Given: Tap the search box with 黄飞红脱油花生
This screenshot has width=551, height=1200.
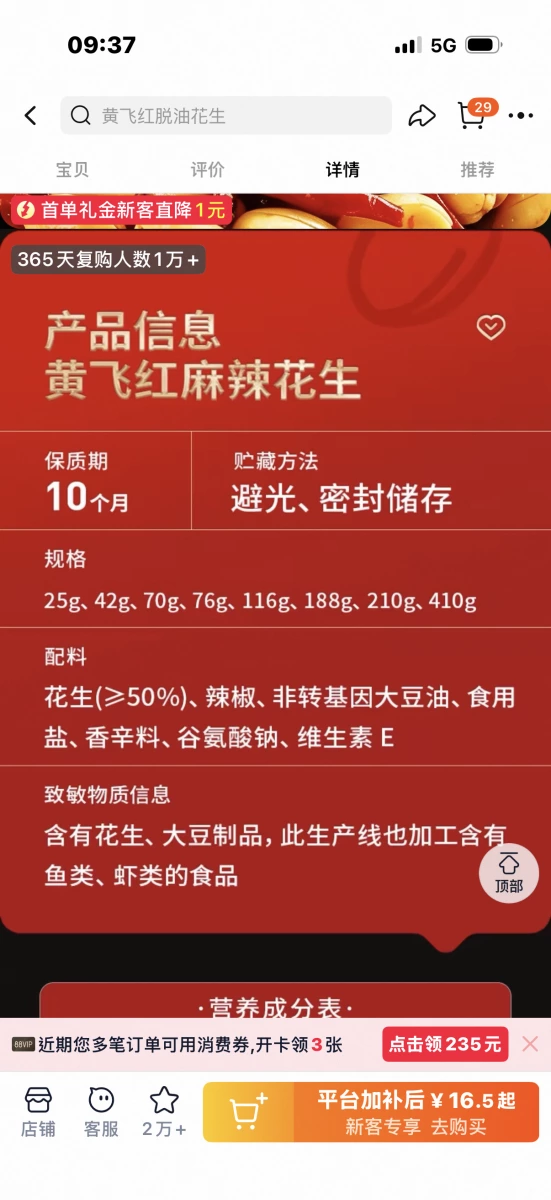Looking at the screenshot, I should [226, 116].
